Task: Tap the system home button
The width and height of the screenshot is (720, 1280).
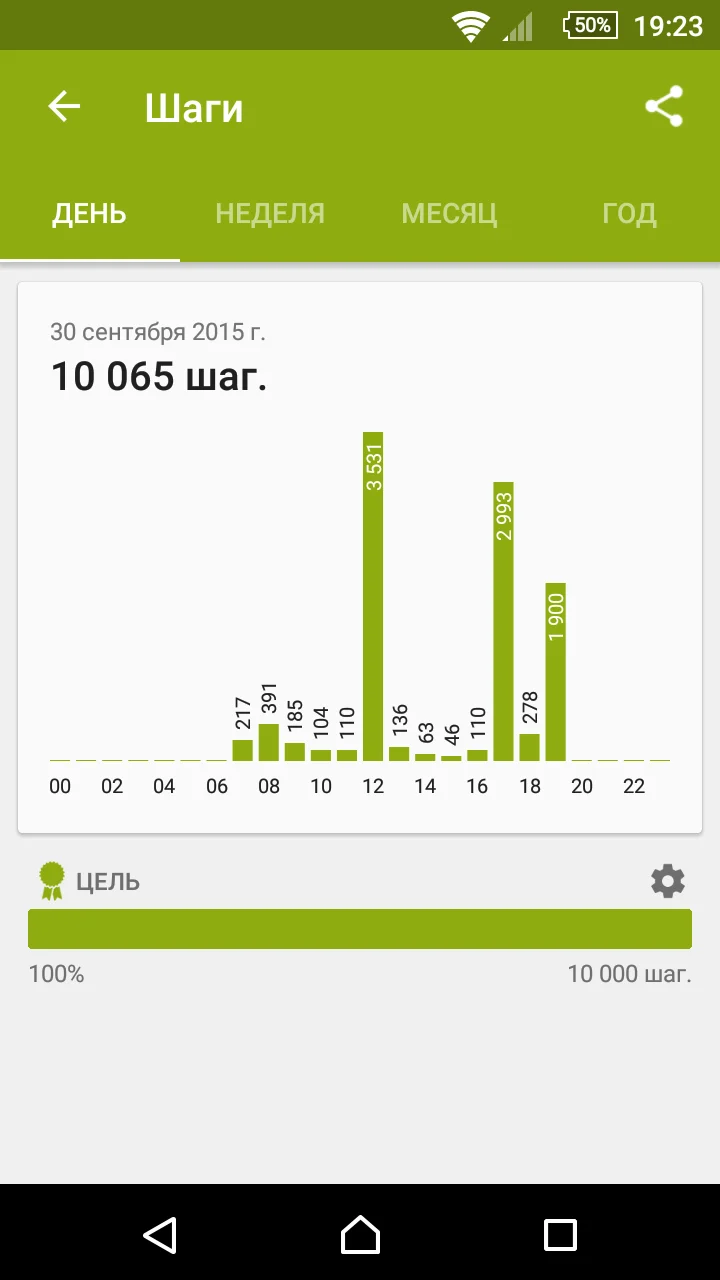Action: (360, 1234)
